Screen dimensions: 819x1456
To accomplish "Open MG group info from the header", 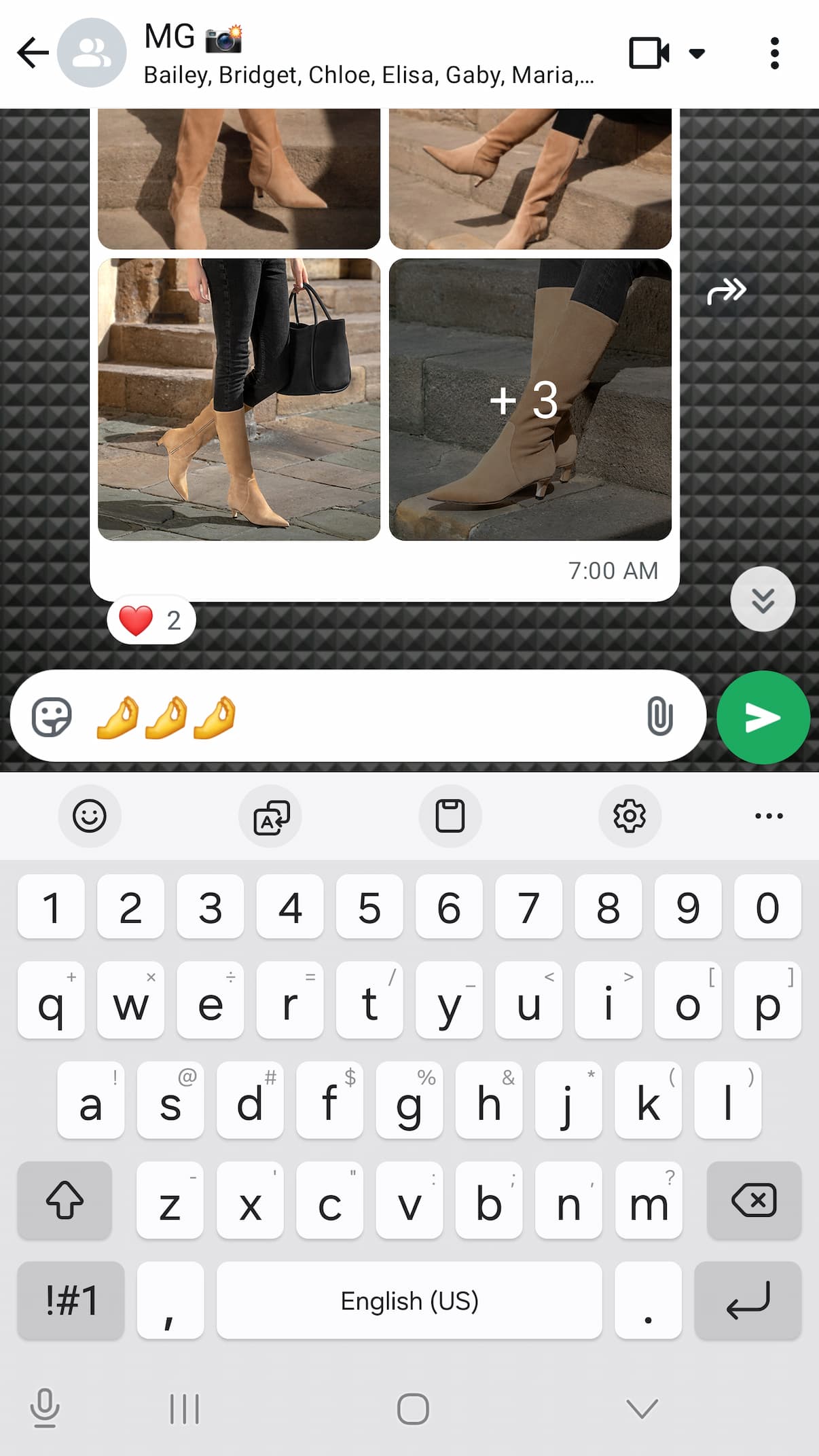I will click(367, 54).
